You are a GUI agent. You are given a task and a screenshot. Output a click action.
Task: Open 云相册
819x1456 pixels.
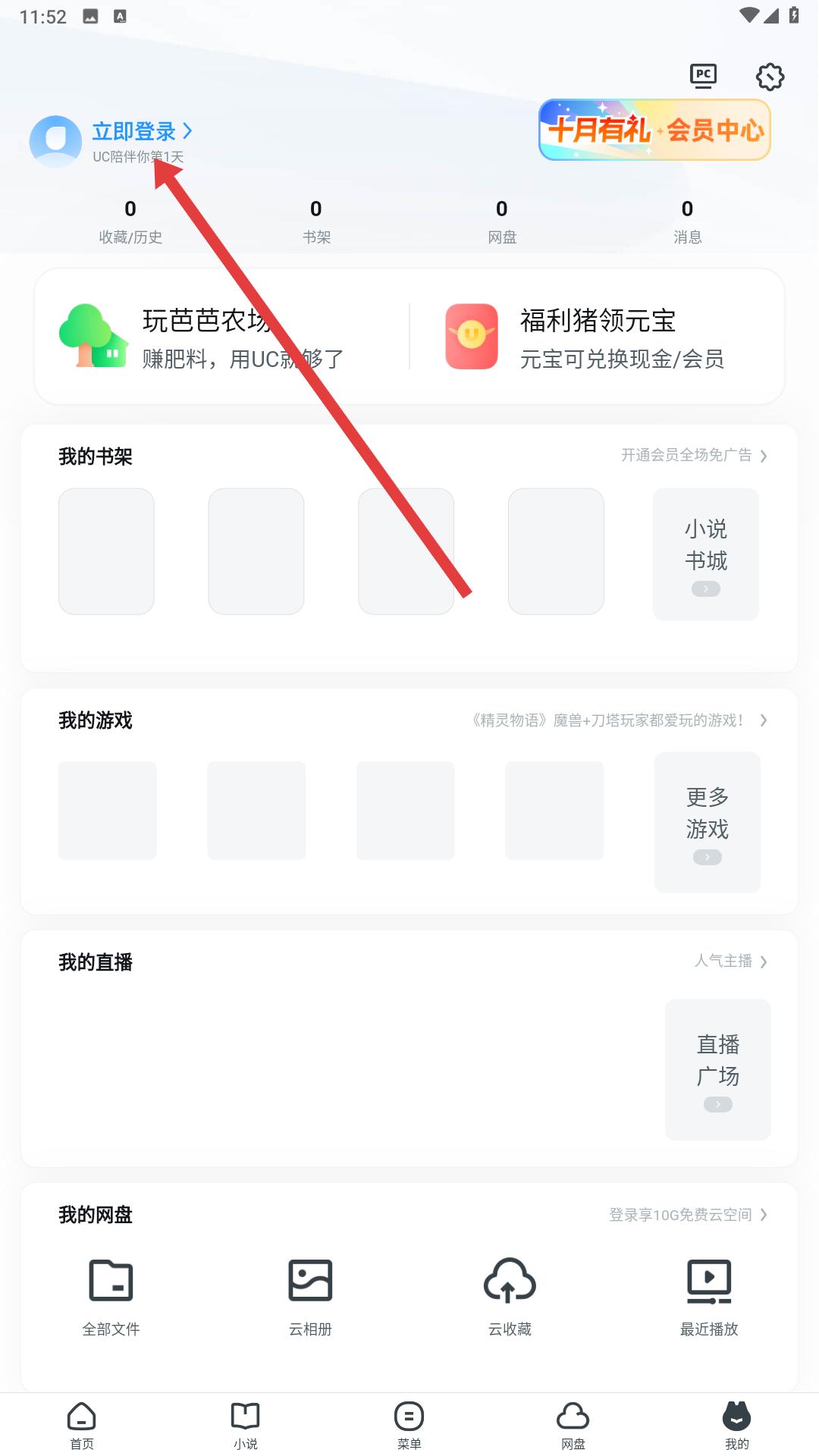[x=310, y=1295]
